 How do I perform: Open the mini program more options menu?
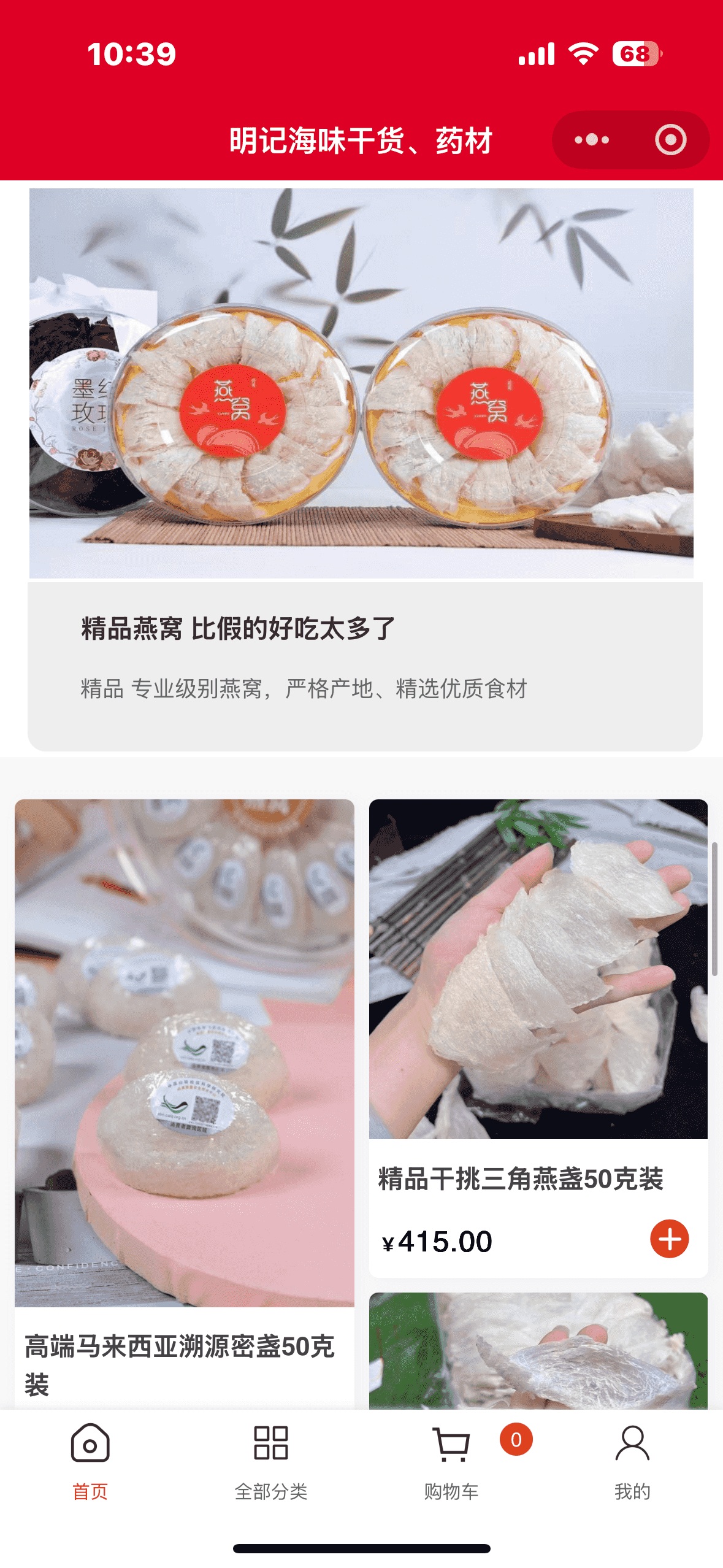[592, 140]
